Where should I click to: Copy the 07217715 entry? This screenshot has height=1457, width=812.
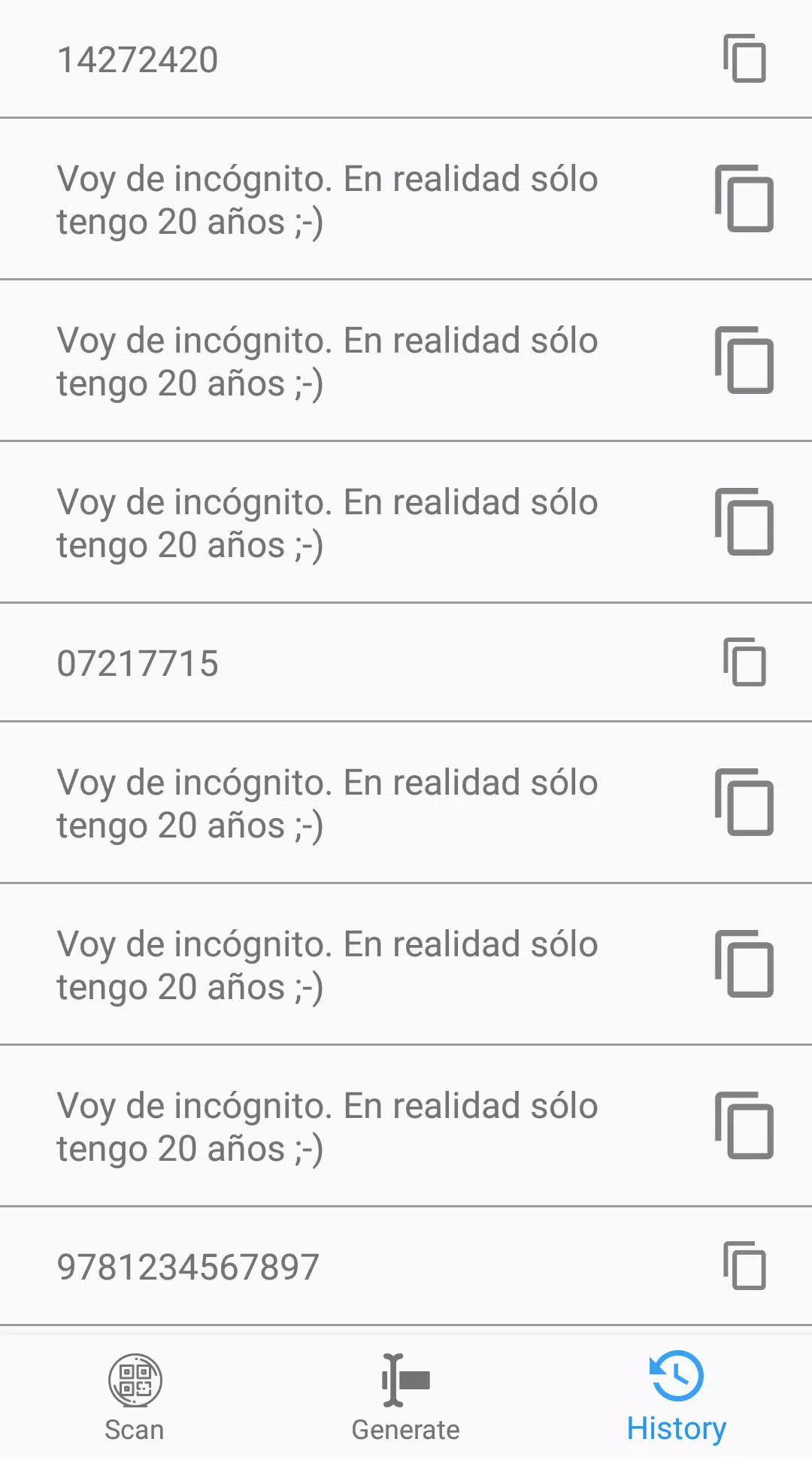744,662
